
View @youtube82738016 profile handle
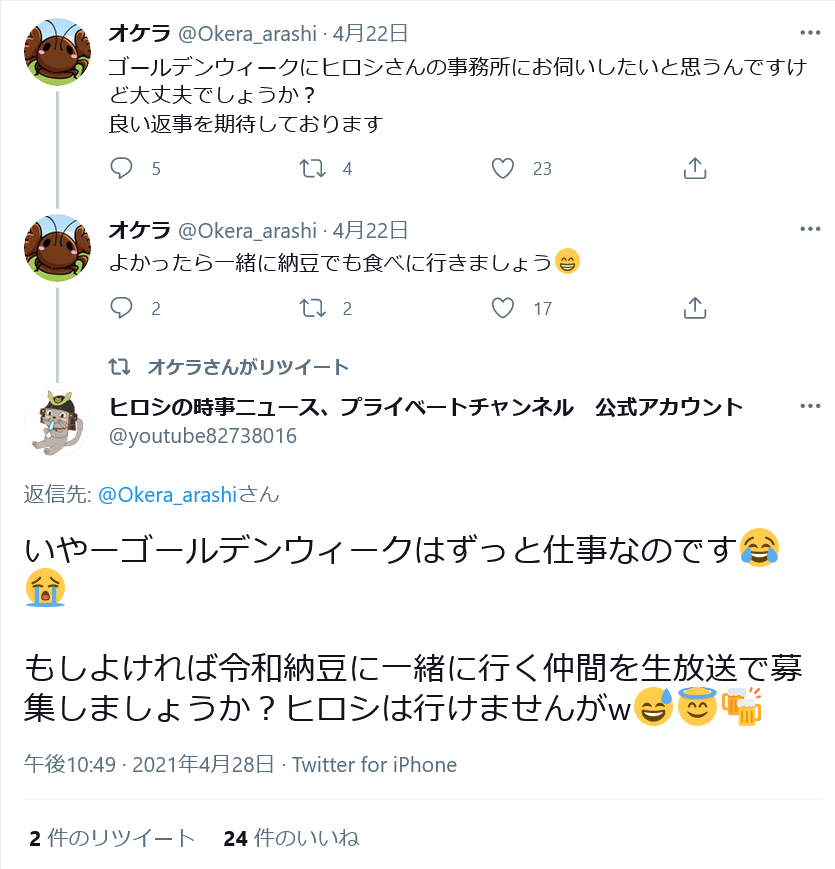202,436
